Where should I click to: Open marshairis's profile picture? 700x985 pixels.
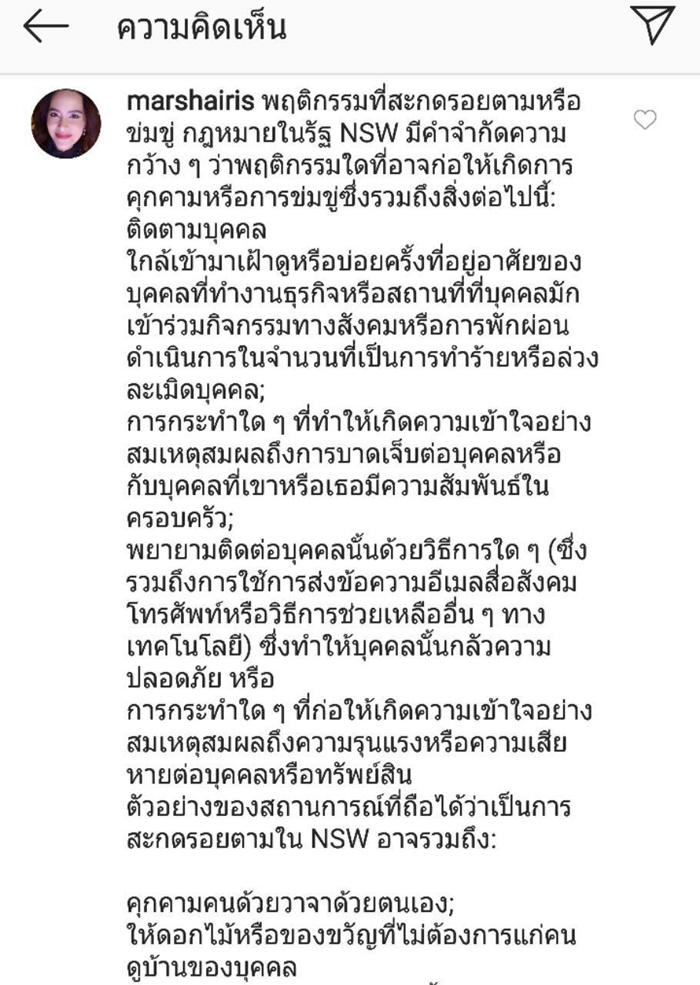pyautogui.click(x=67, y=123)
